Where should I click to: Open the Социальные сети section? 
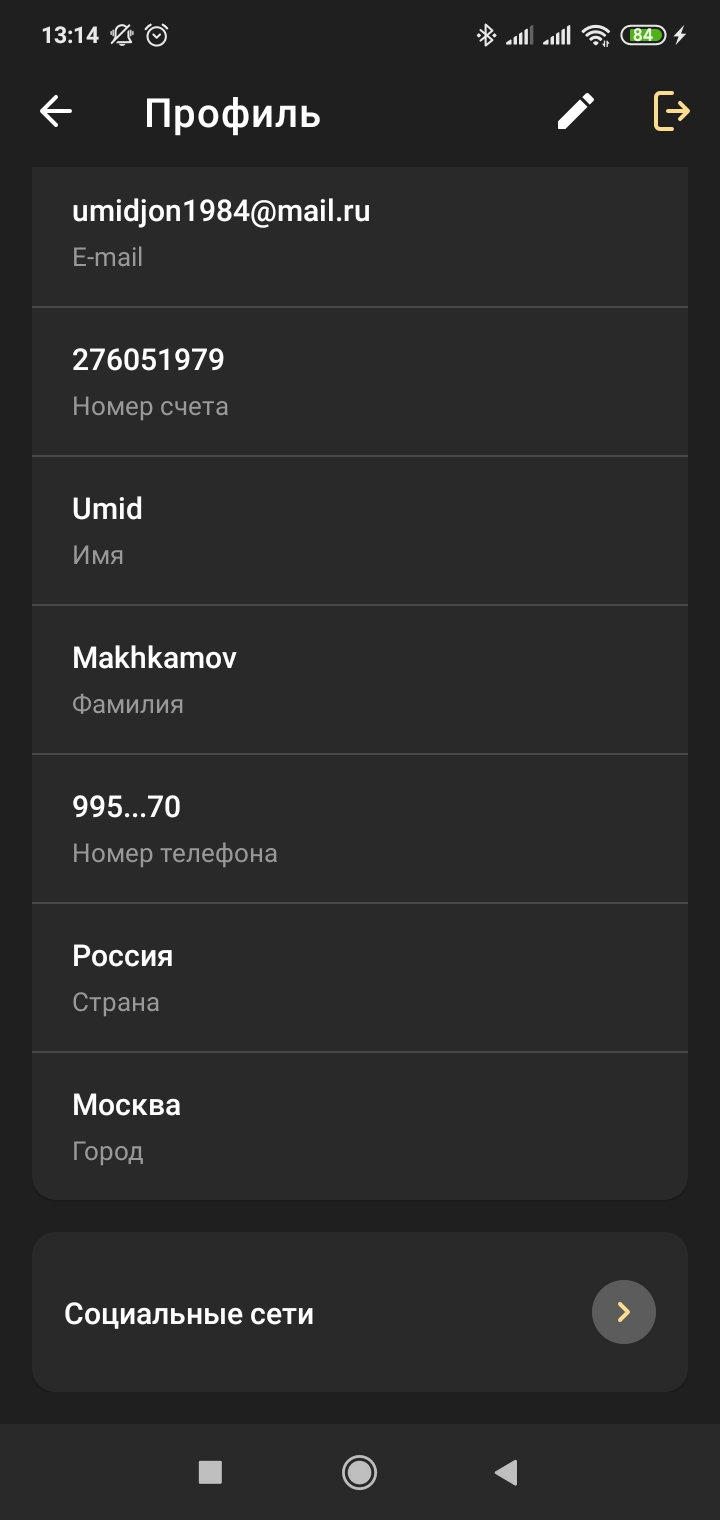coord(623,1312)
